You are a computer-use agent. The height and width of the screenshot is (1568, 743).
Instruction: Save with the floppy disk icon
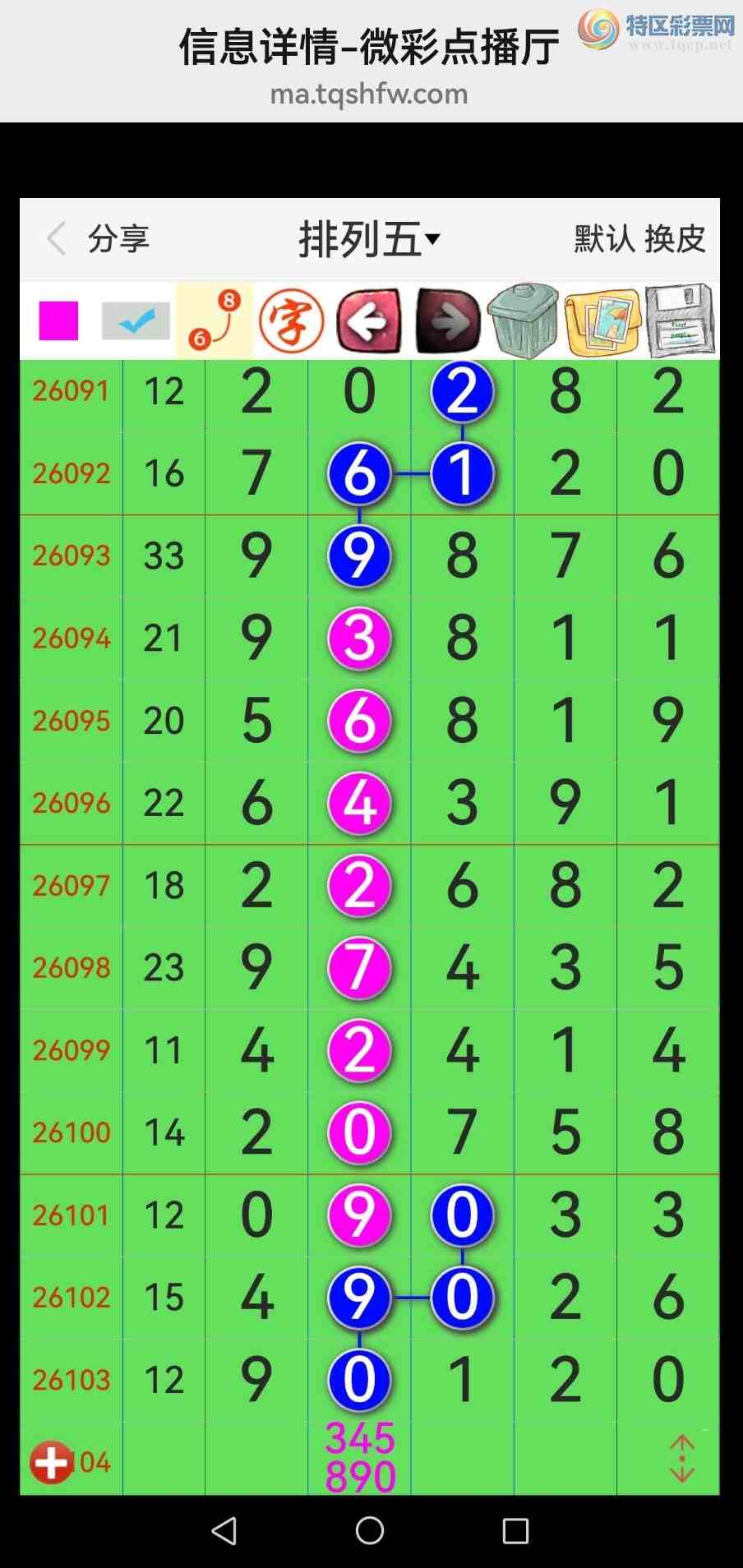(680, 321)
